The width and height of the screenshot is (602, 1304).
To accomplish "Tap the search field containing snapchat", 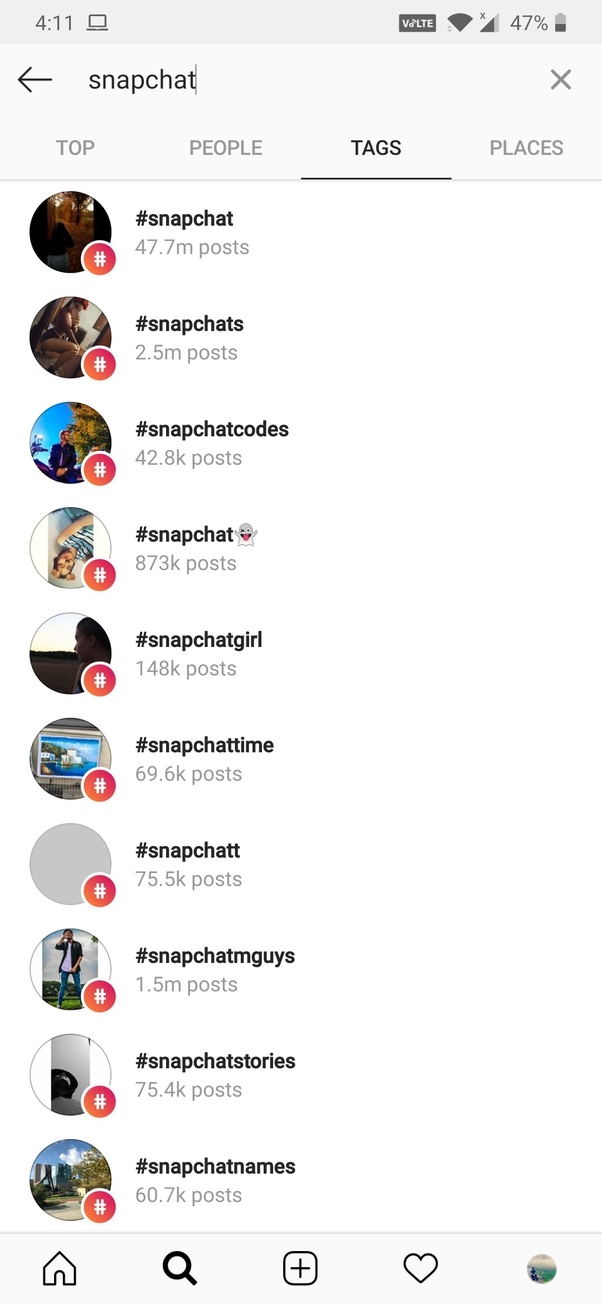I will pyautogui.click(x=300, y=80).
